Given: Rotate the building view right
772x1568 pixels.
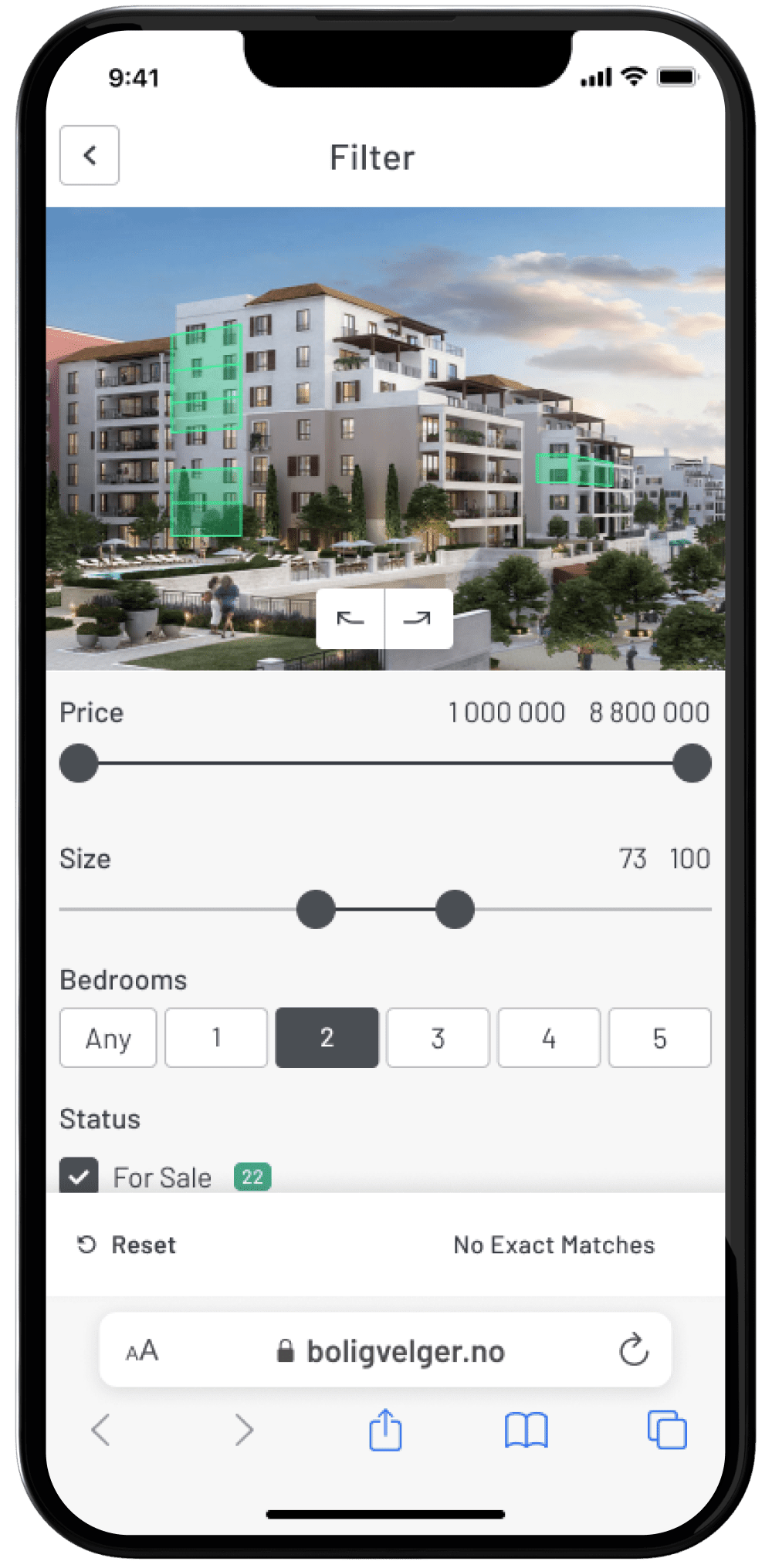Looking at the screenshot, I should pyautogui.click(x=418, y=619).
